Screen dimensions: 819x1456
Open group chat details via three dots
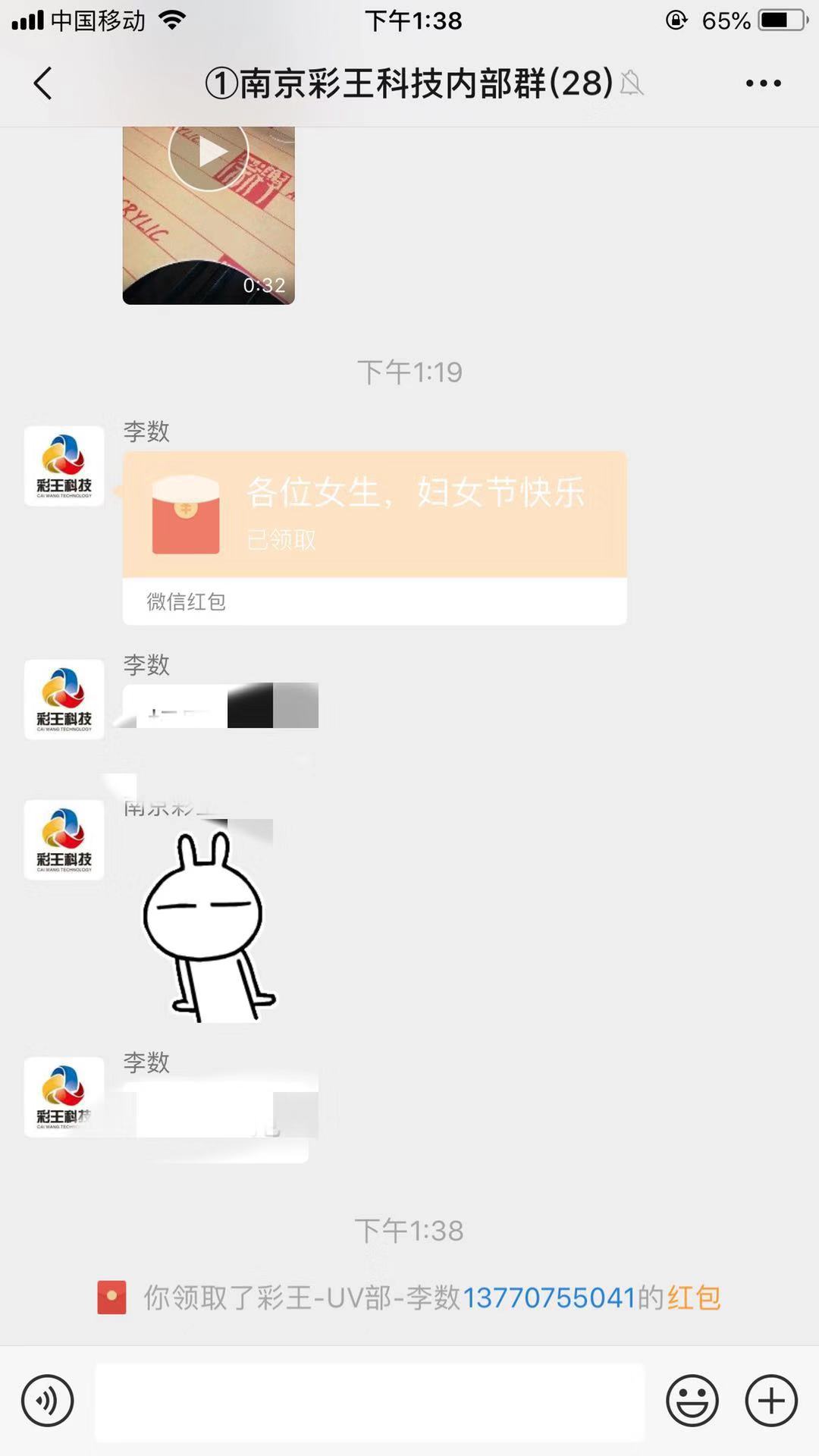pyautogui.click(x=763, y=83)
